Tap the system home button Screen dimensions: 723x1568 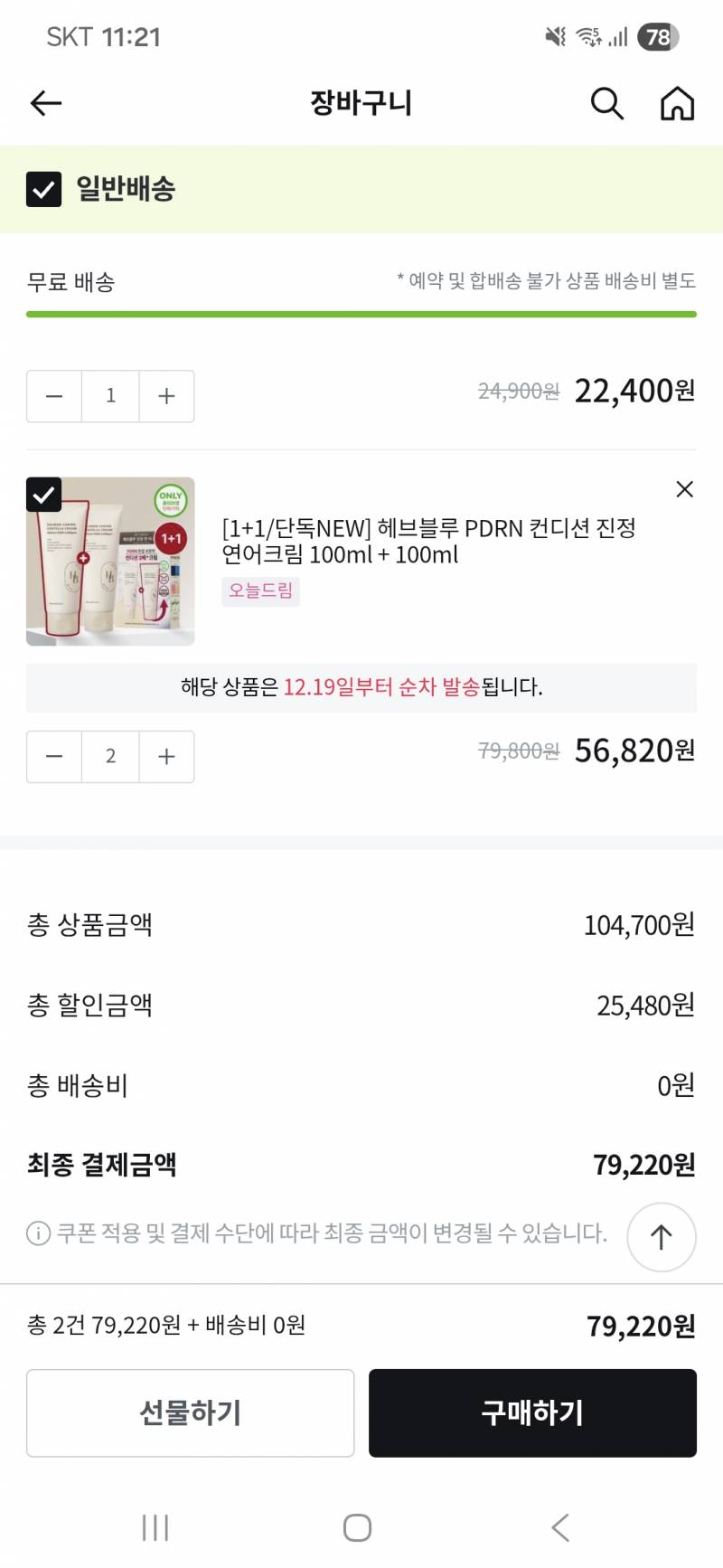[357, 1527]
